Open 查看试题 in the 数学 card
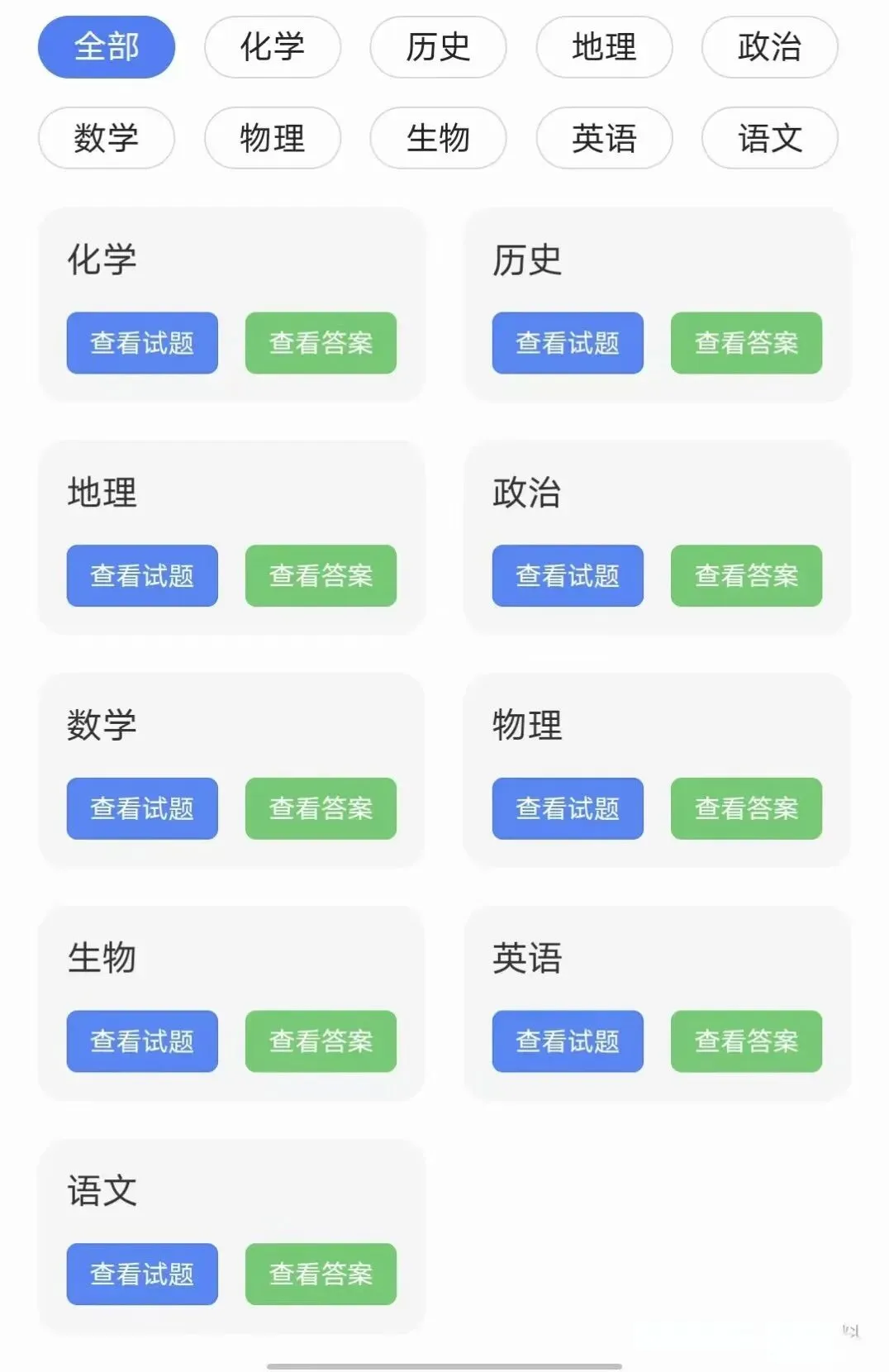 [142, 808]
